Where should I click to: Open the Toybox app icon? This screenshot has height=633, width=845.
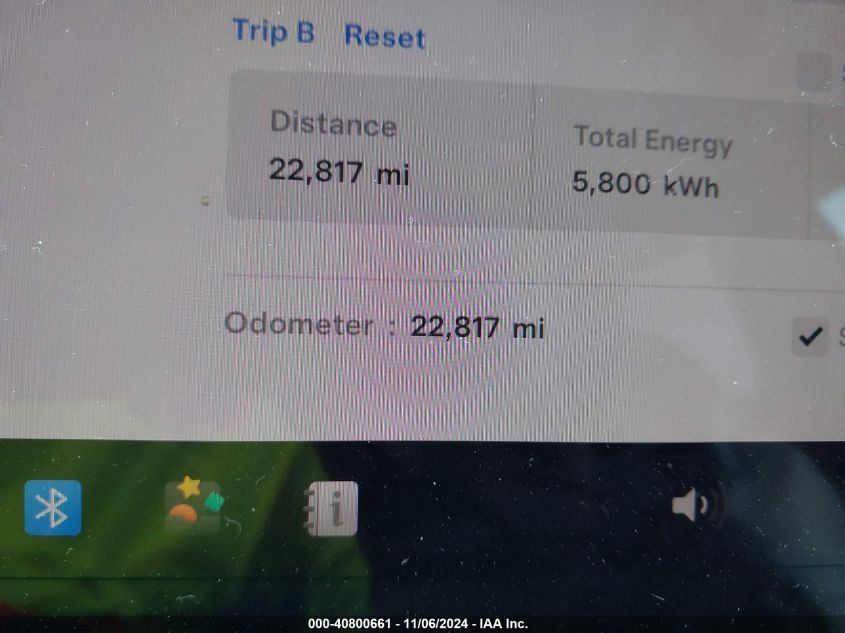192,506
